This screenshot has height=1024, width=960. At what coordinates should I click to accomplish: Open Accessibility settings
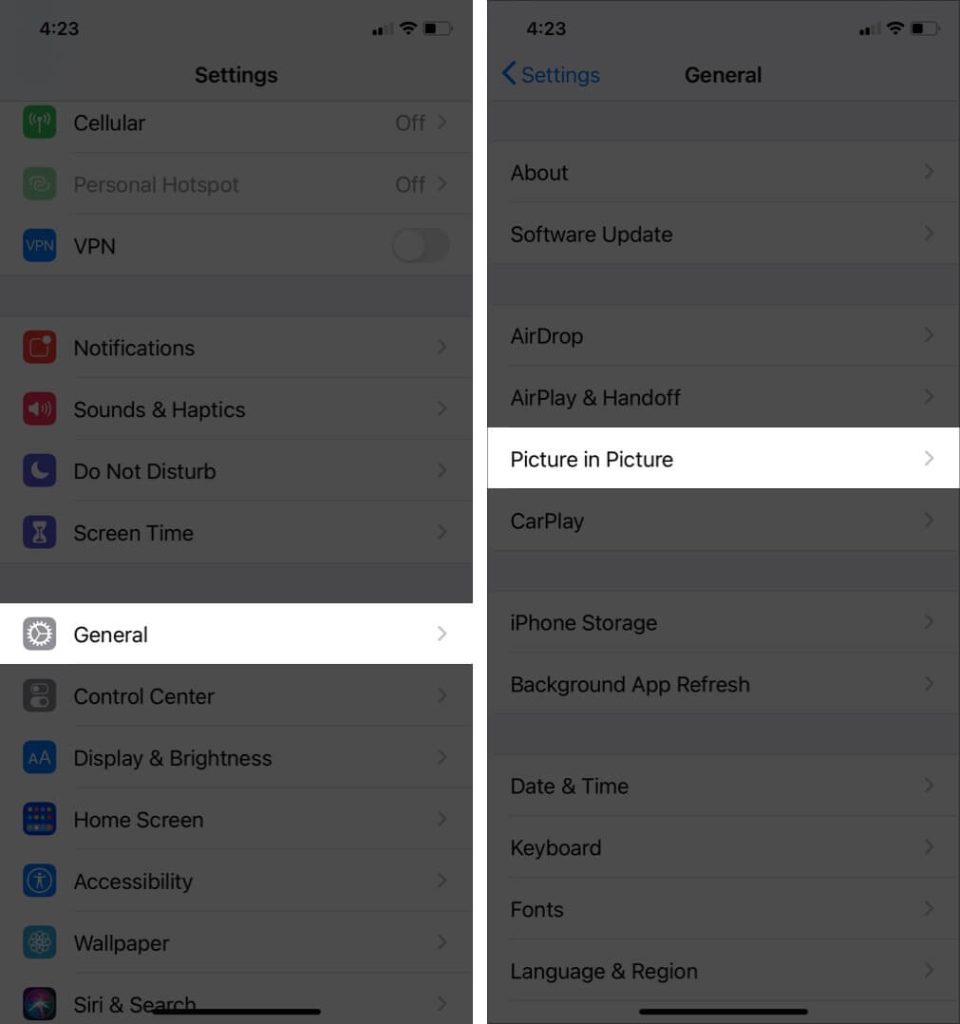[x=236, y=881]
